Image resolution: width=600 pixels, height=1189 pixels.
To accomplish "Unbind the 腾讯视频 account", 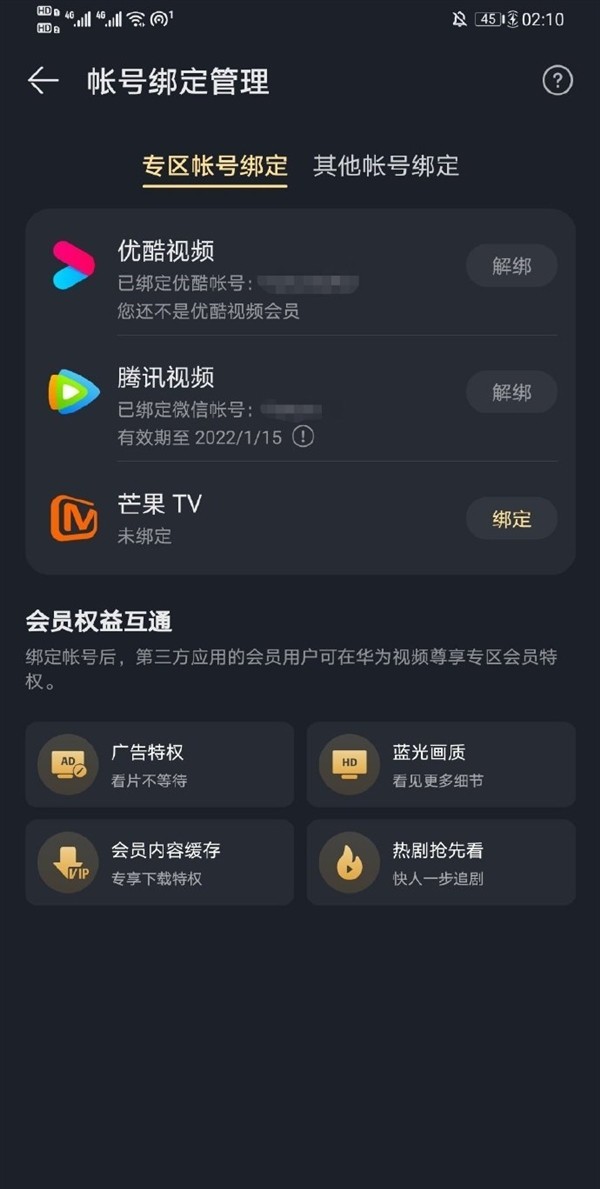I will [511, 392].
